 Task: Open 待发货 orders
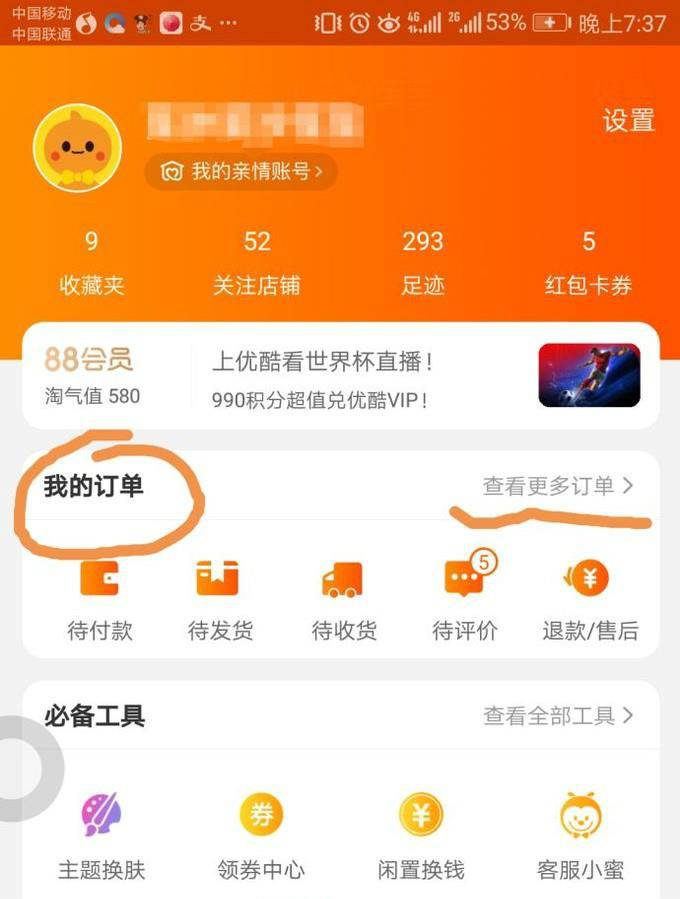pyautogui.click(x=219, y=601)
